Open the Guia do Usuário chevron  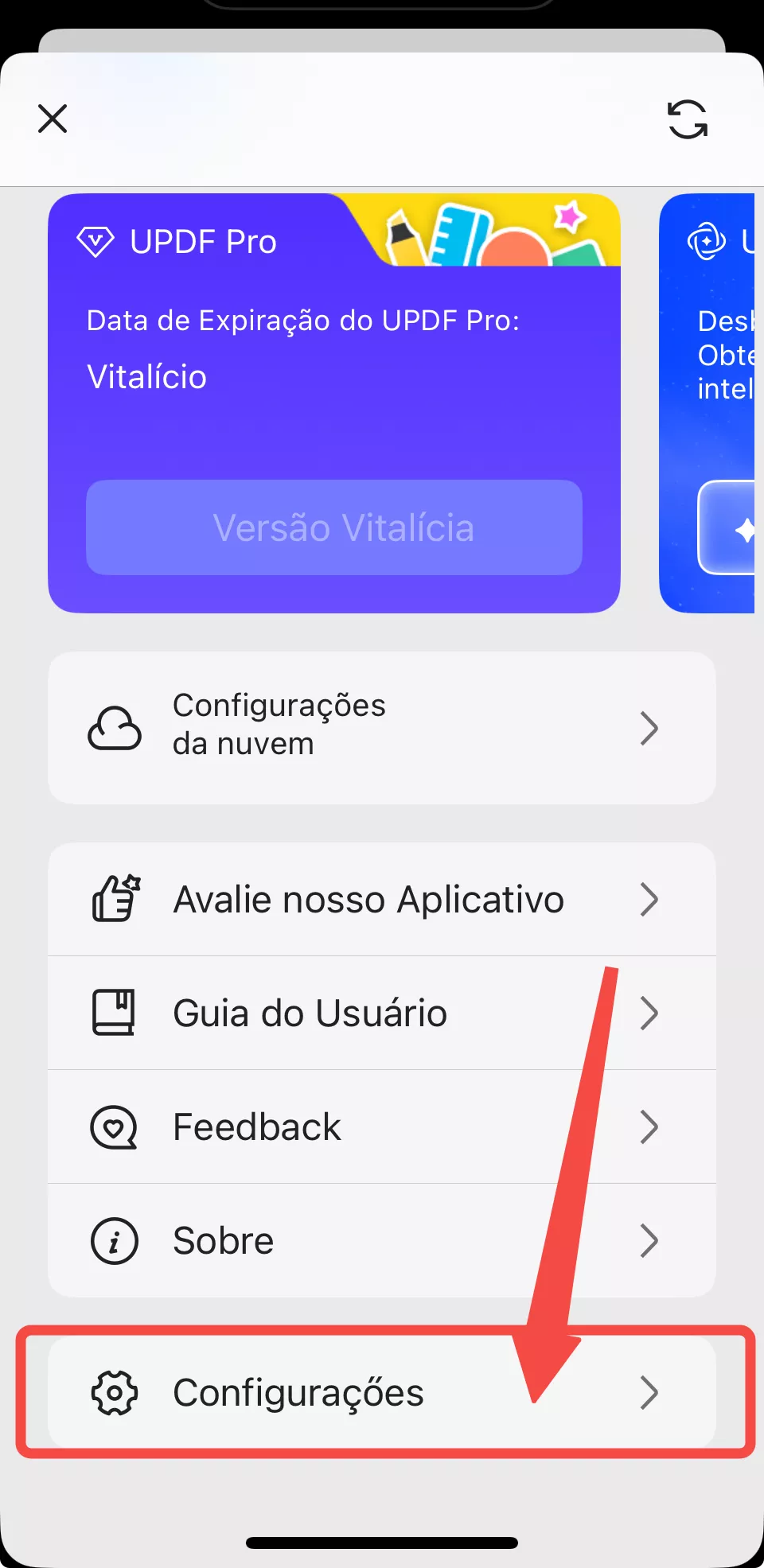click(649, 1012)
